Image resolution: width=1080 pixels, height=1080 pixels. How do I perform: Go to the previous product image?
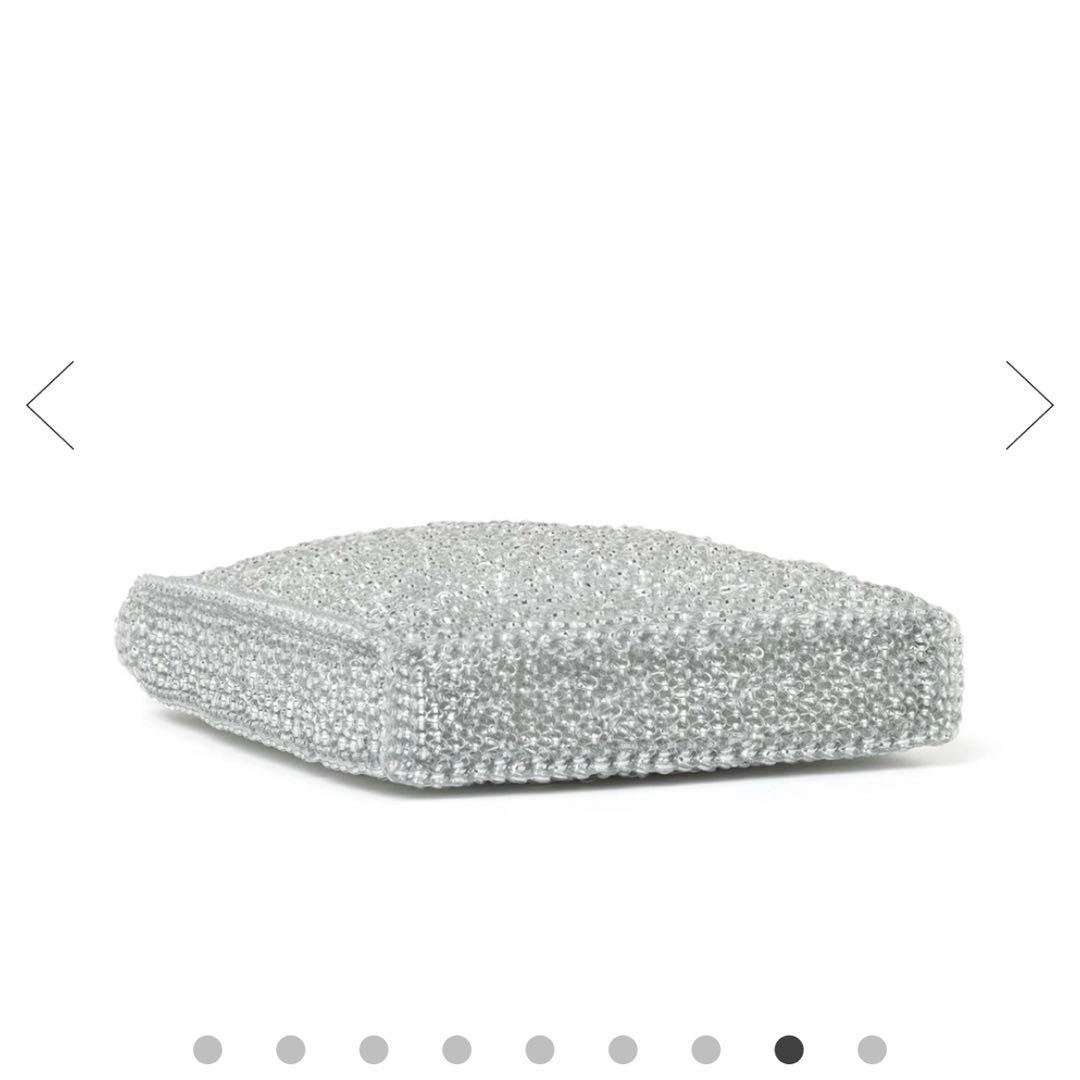coord(50,405)
